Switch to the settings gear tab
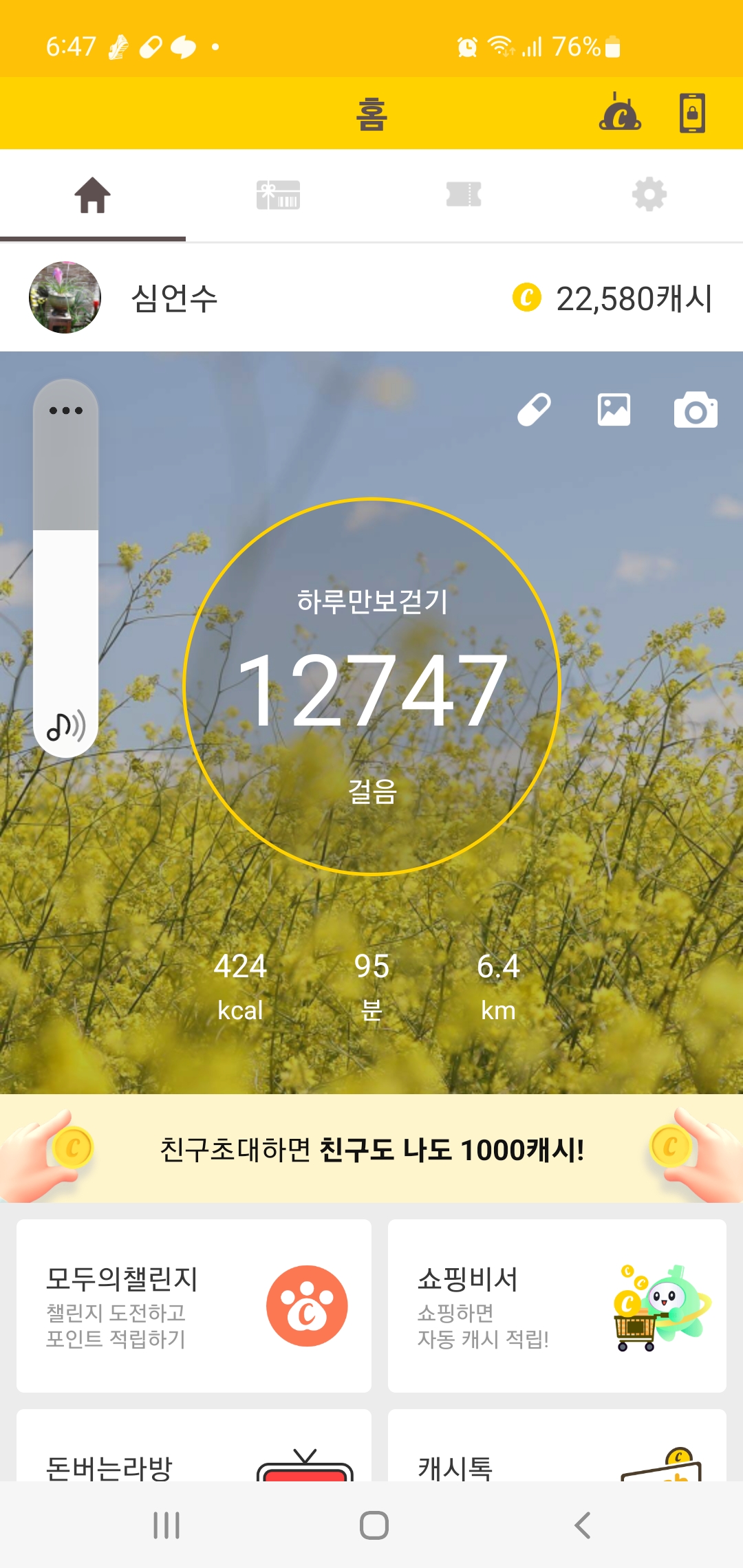This screenshot has width=743, height=1568. click(649, 195)
